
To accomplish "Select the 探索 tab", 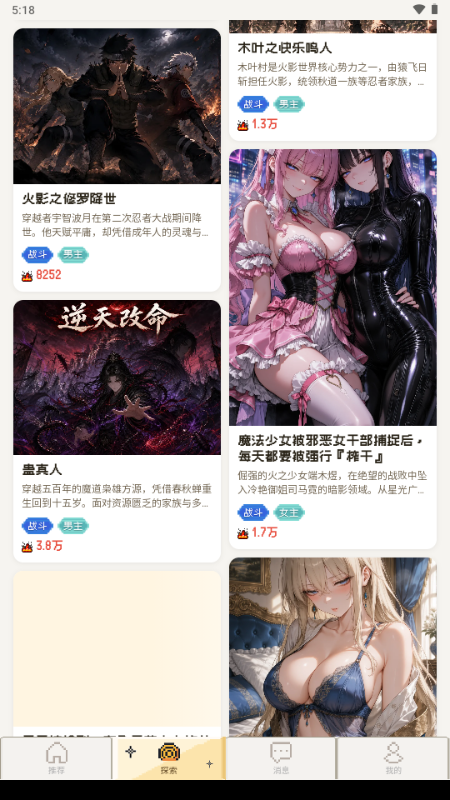I will click(x=169, y=758).
